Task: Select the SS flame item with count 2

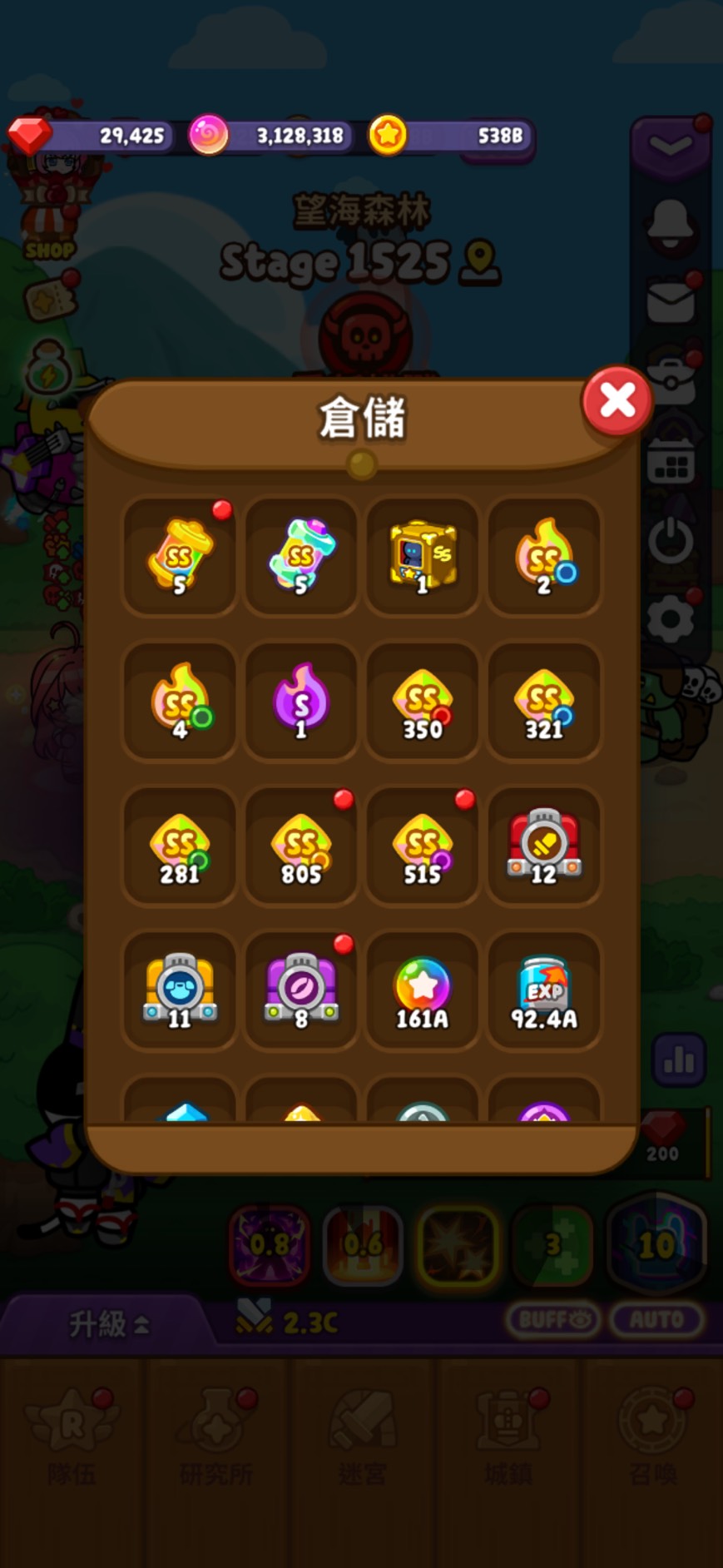Action: (544, 555)
